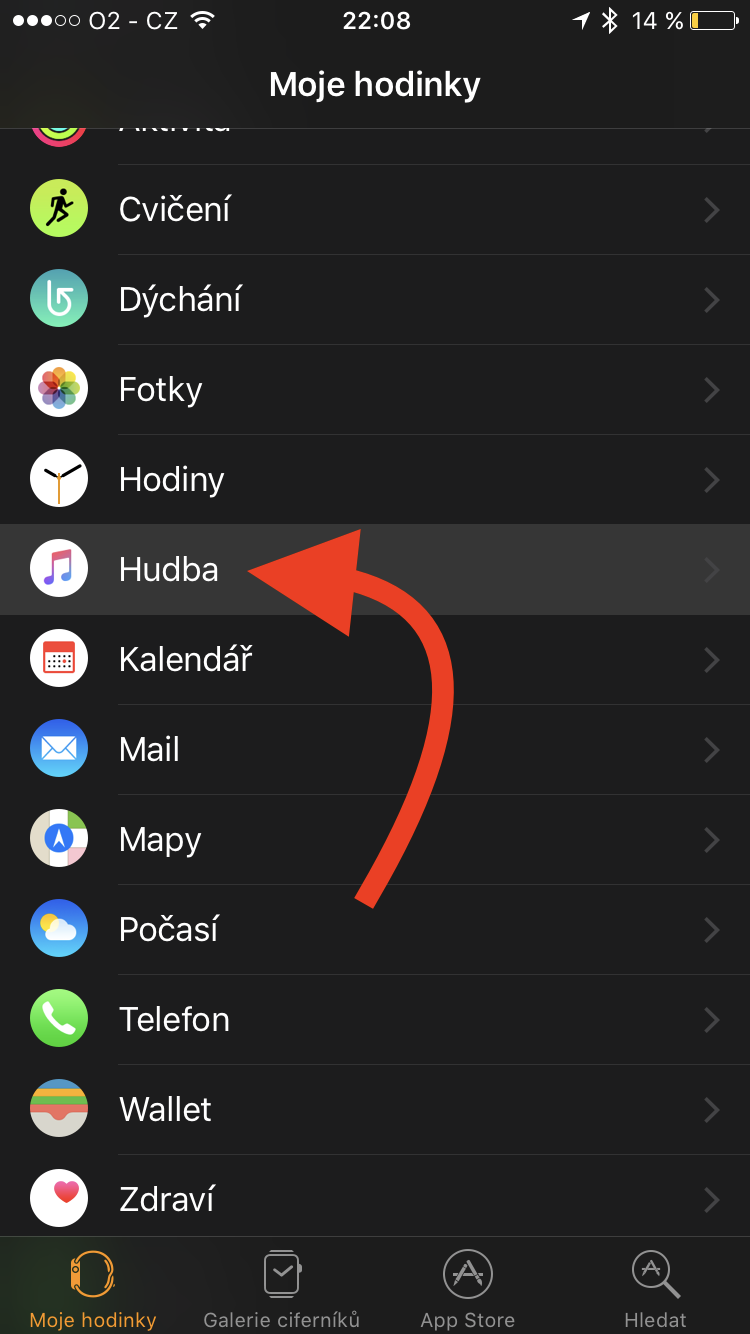Open Hodiny settings
This screenshot has height=1334, width=750.
coord(375,480)
